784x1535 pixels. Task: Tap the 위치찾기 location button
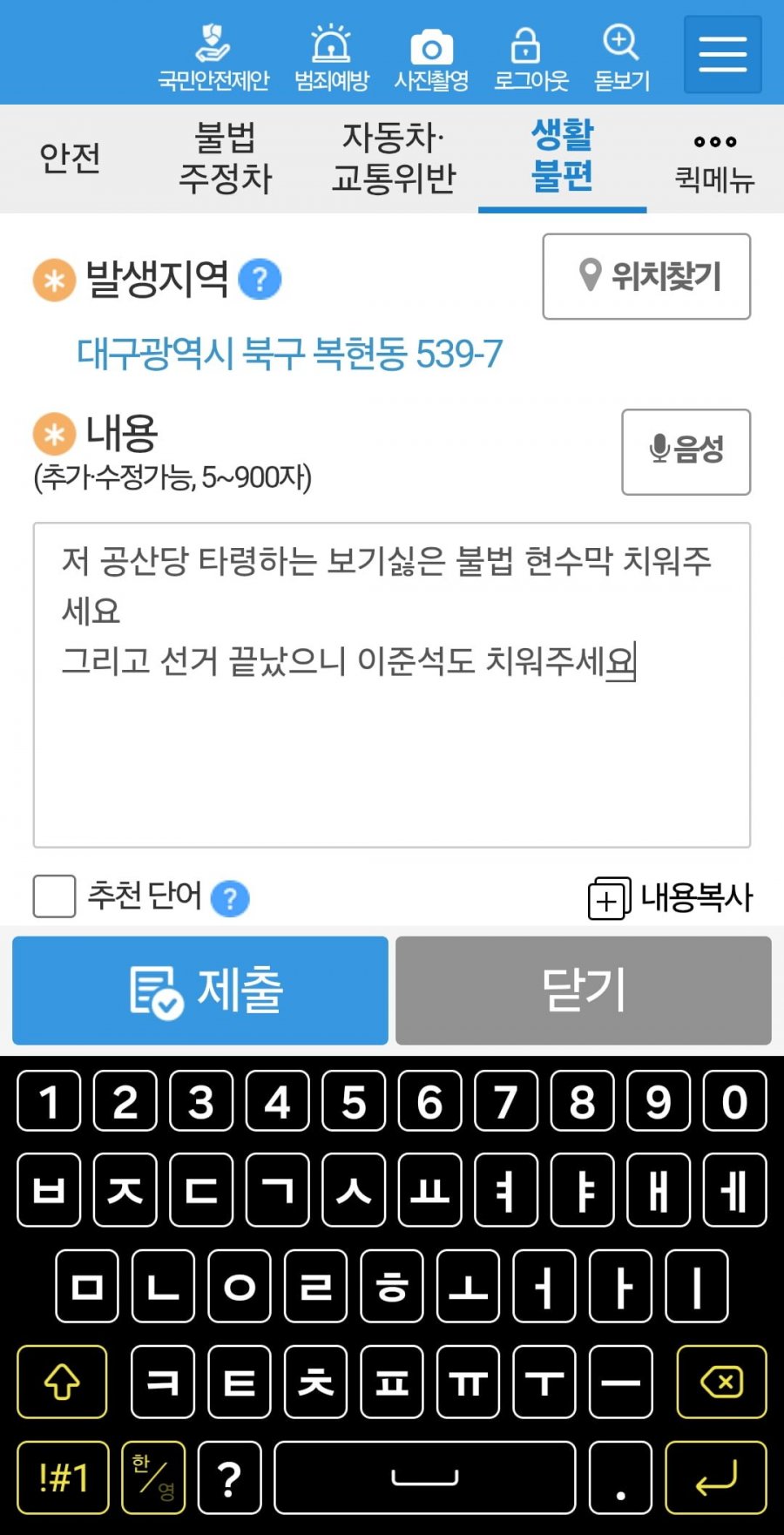tap(646, 276)
